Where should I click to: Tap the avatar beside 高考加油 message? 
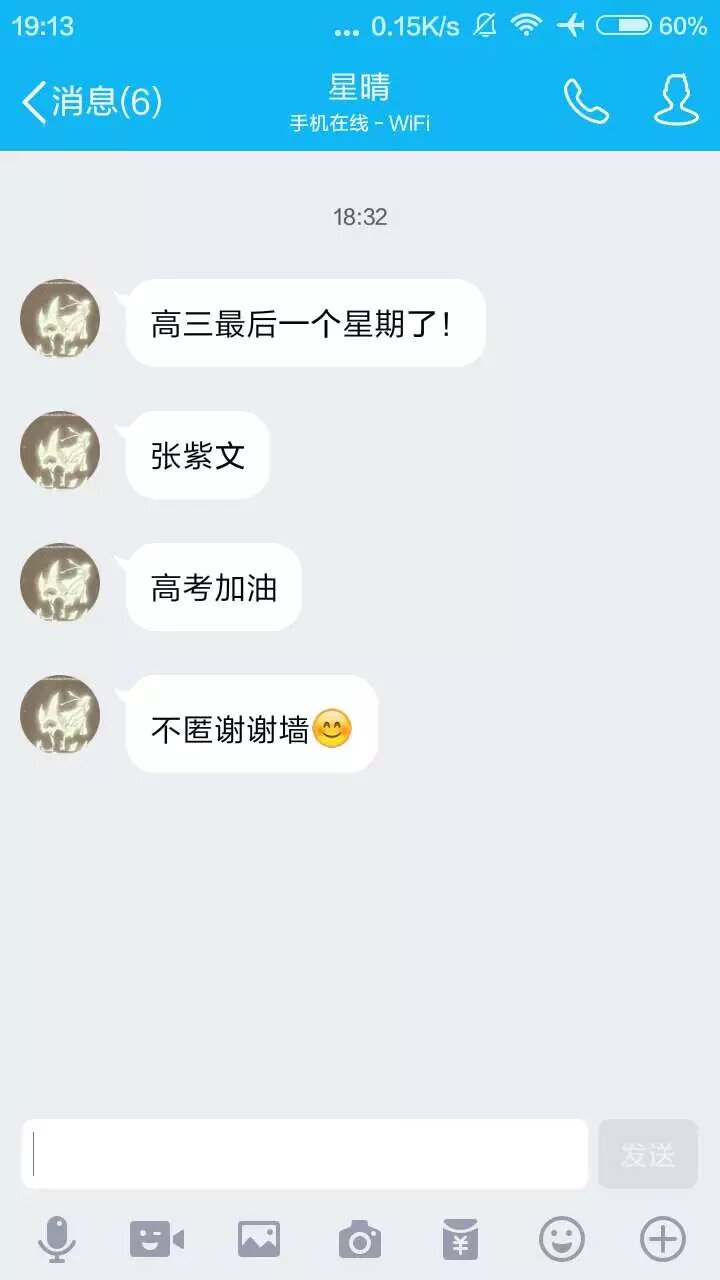coord(60,583)
